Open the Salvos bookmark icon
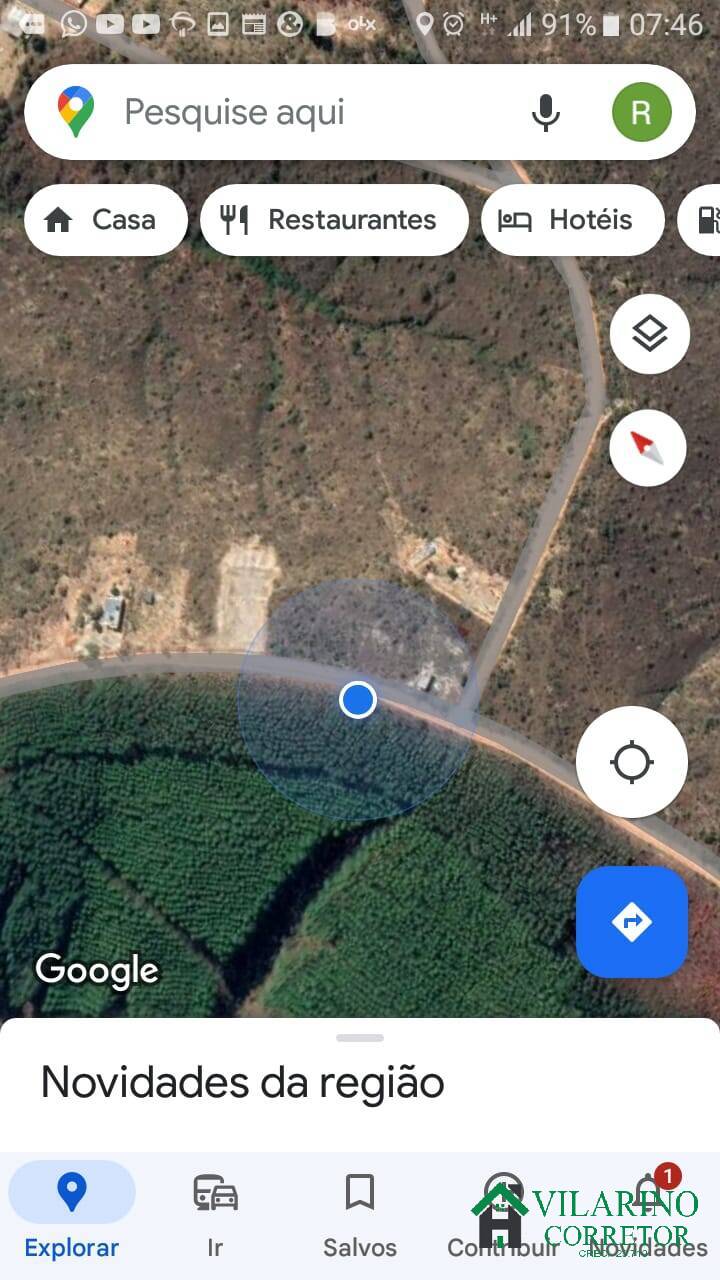Screen dimensions: 720x1280 (359, 1193)
